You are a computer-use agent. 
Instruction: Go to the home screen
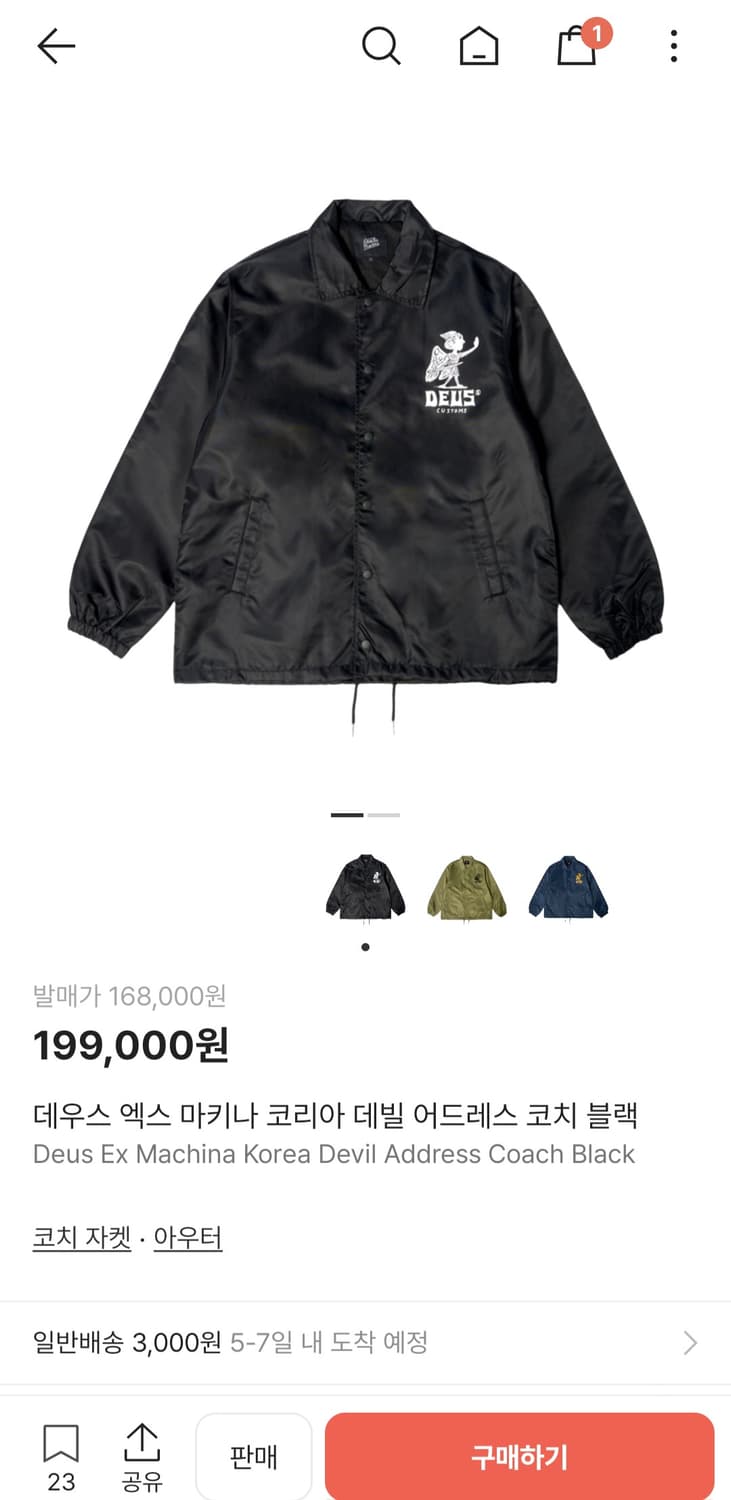click(478, 45)
